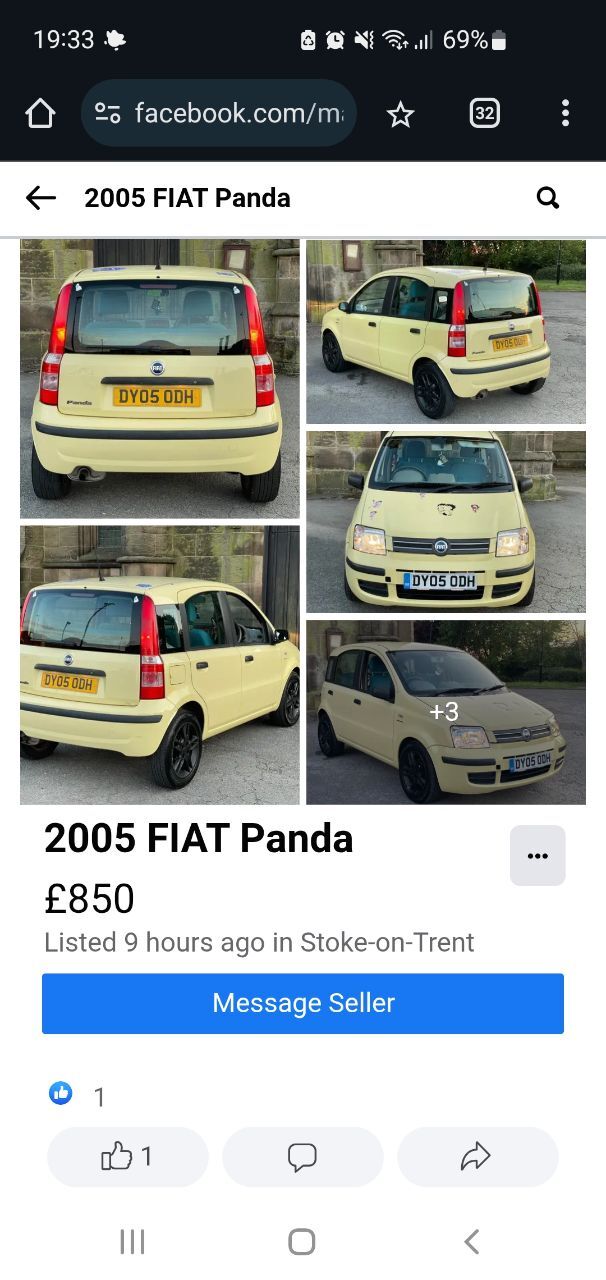This screenshot has width=606, height=1280.
Task: Open the rear view photo of the Panda
Action: click(160, 378)
